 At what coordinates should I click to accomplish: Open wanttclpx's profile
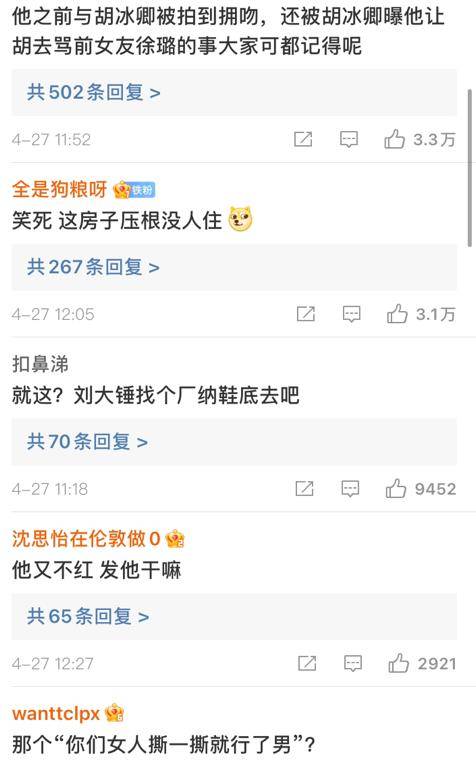tap(56, 714)
